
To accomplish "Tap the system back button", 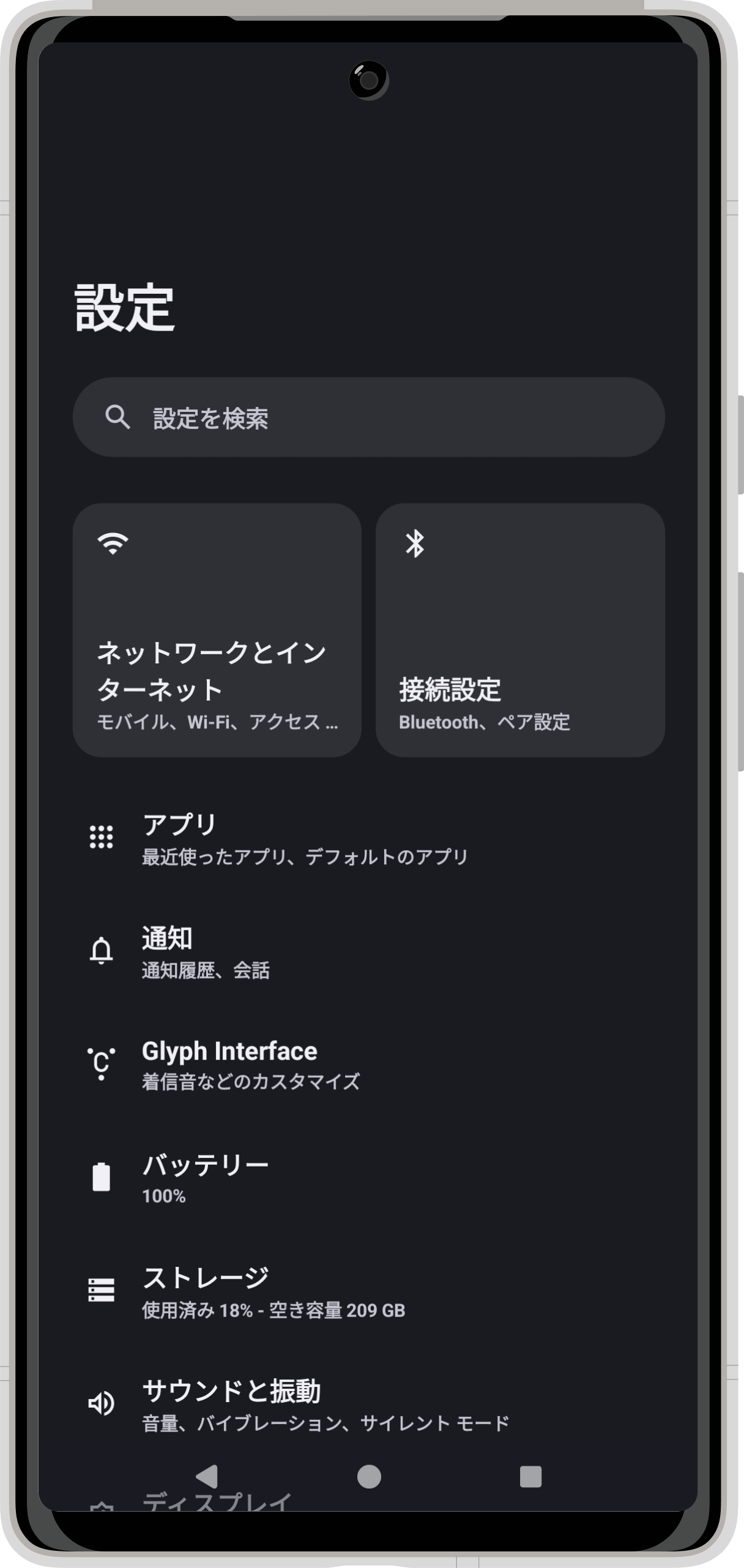I will click(x=207, y=1477).
